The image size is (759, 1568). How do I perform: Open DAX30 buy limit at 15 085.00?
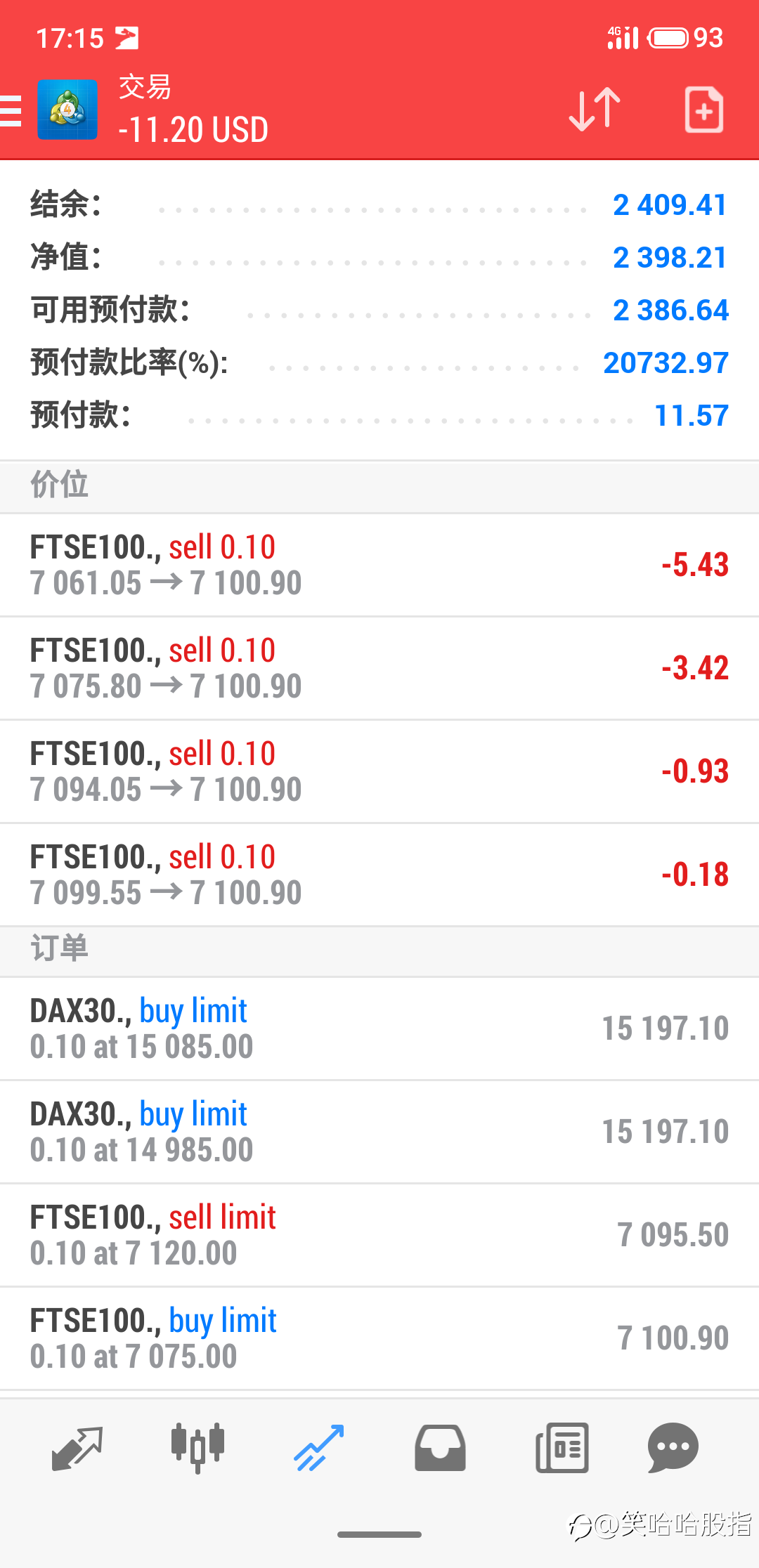click(x=379, y=1029)
